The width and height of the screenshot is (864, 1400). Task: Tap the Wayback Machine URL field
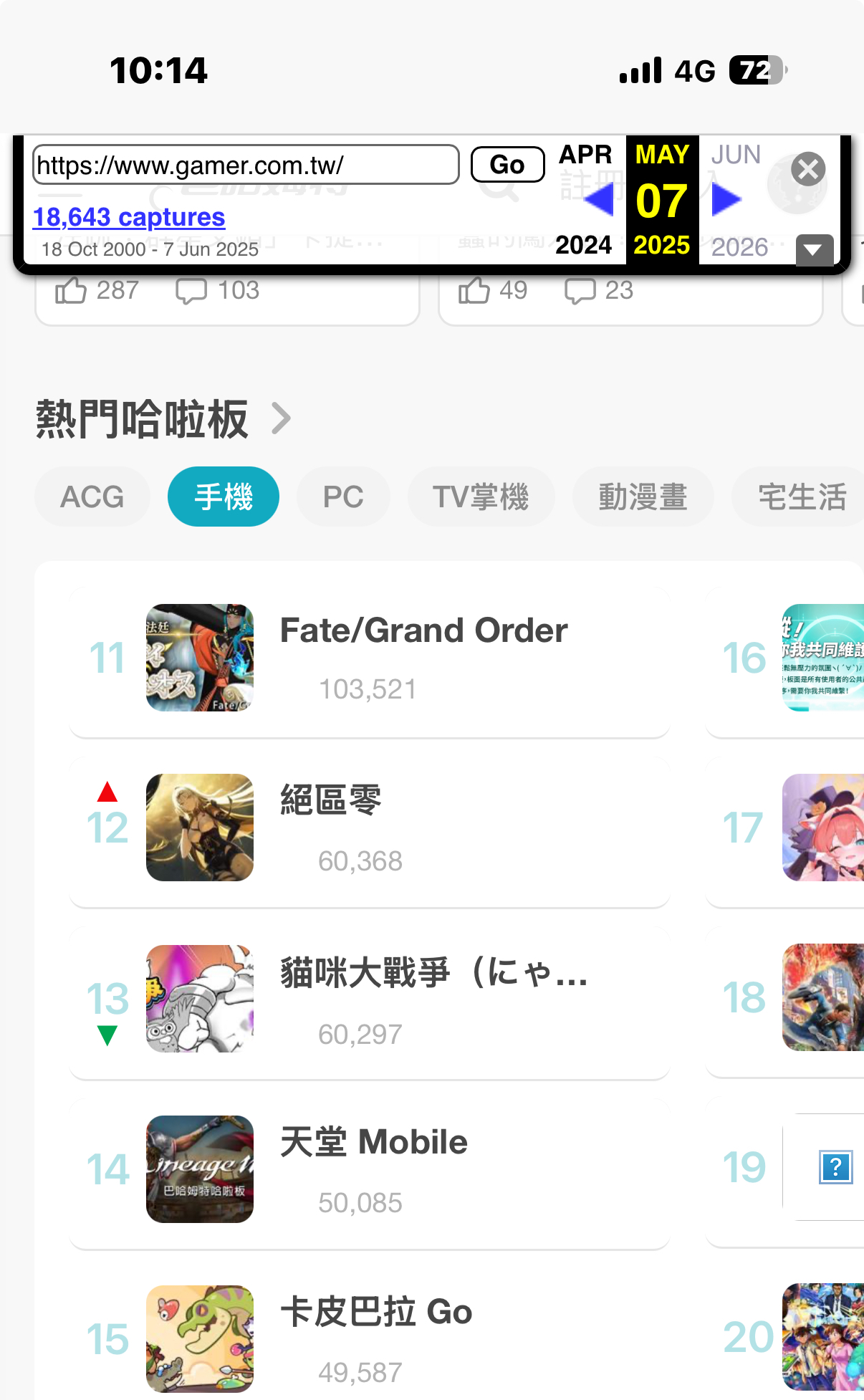246,165
